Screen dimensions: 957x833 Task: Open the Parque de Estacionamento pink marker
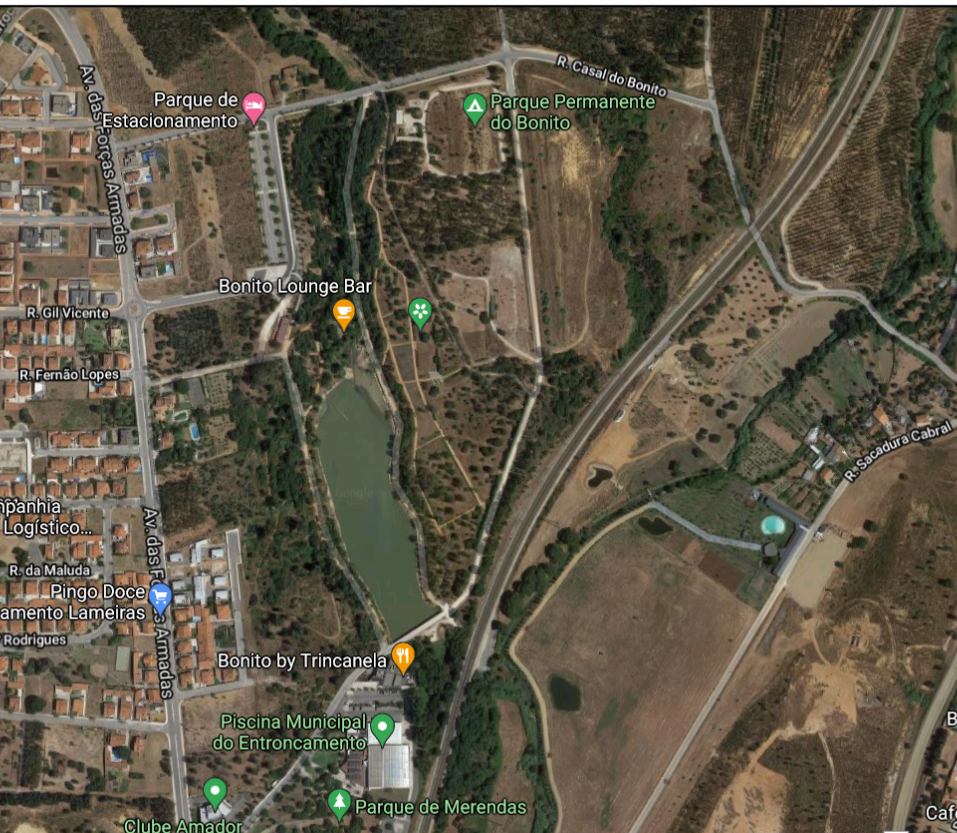pos(254,107)
